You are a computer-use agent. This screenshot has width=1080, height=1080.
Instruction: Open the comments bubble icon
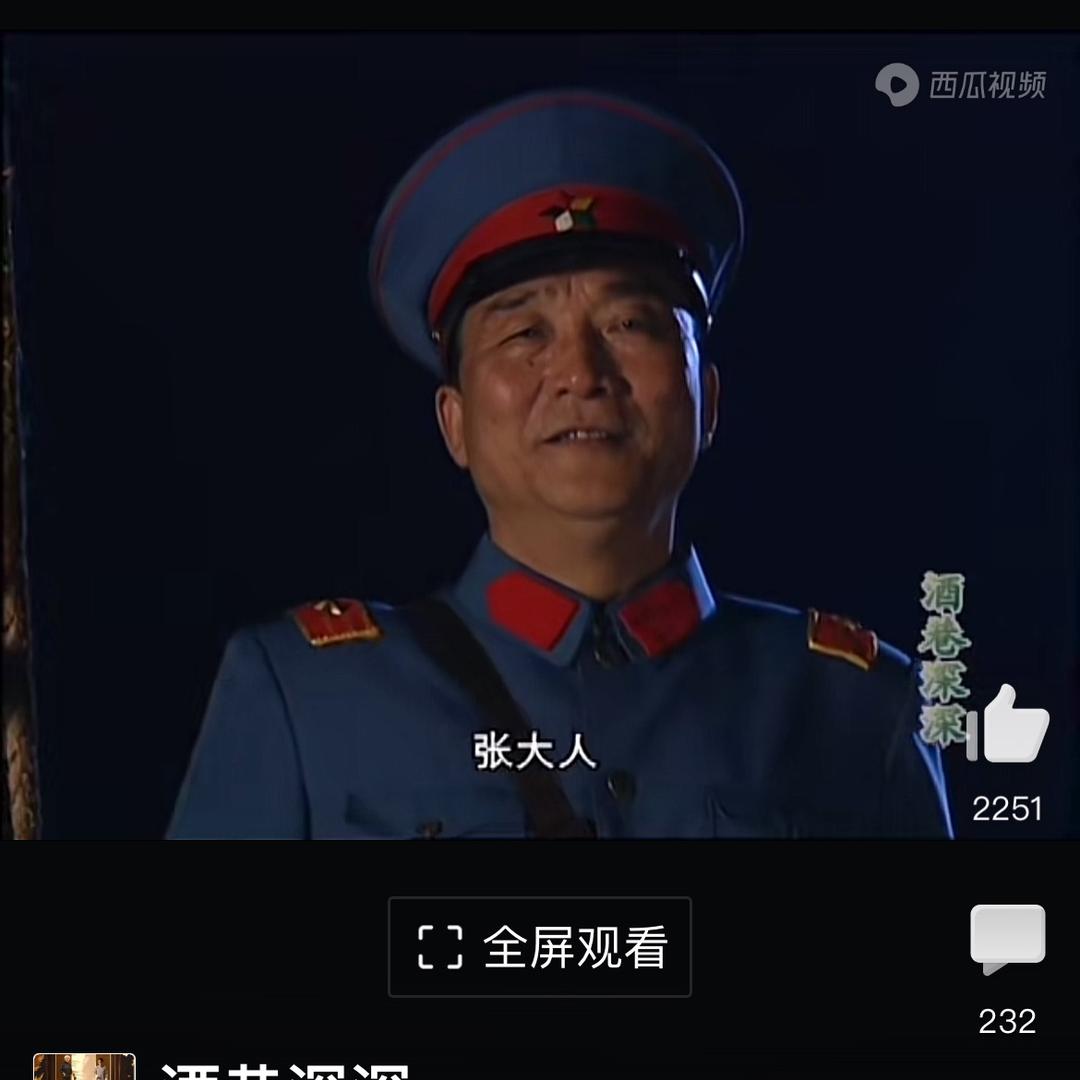coord(1007,938)
